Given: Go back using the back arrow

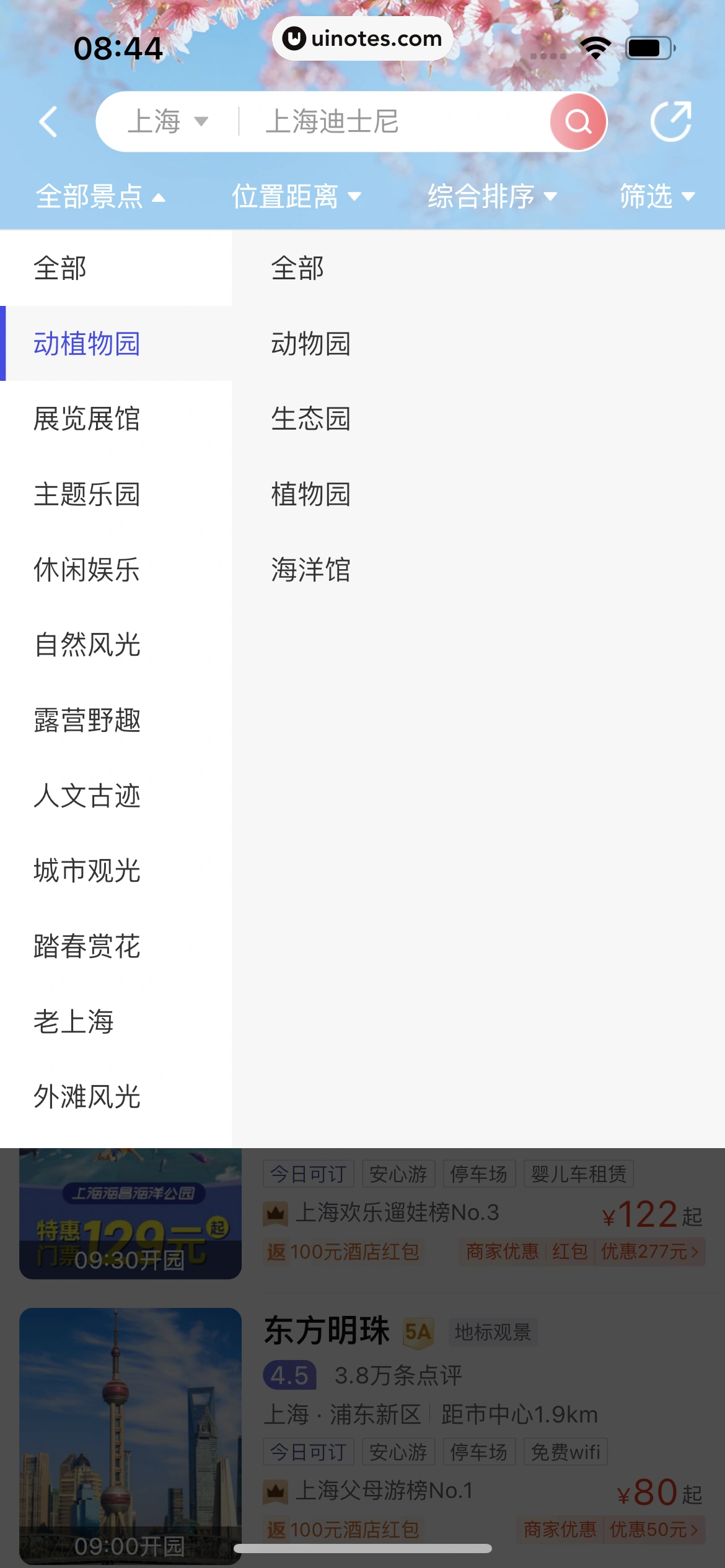Looking at the screenshot, I should coord(48,121).
